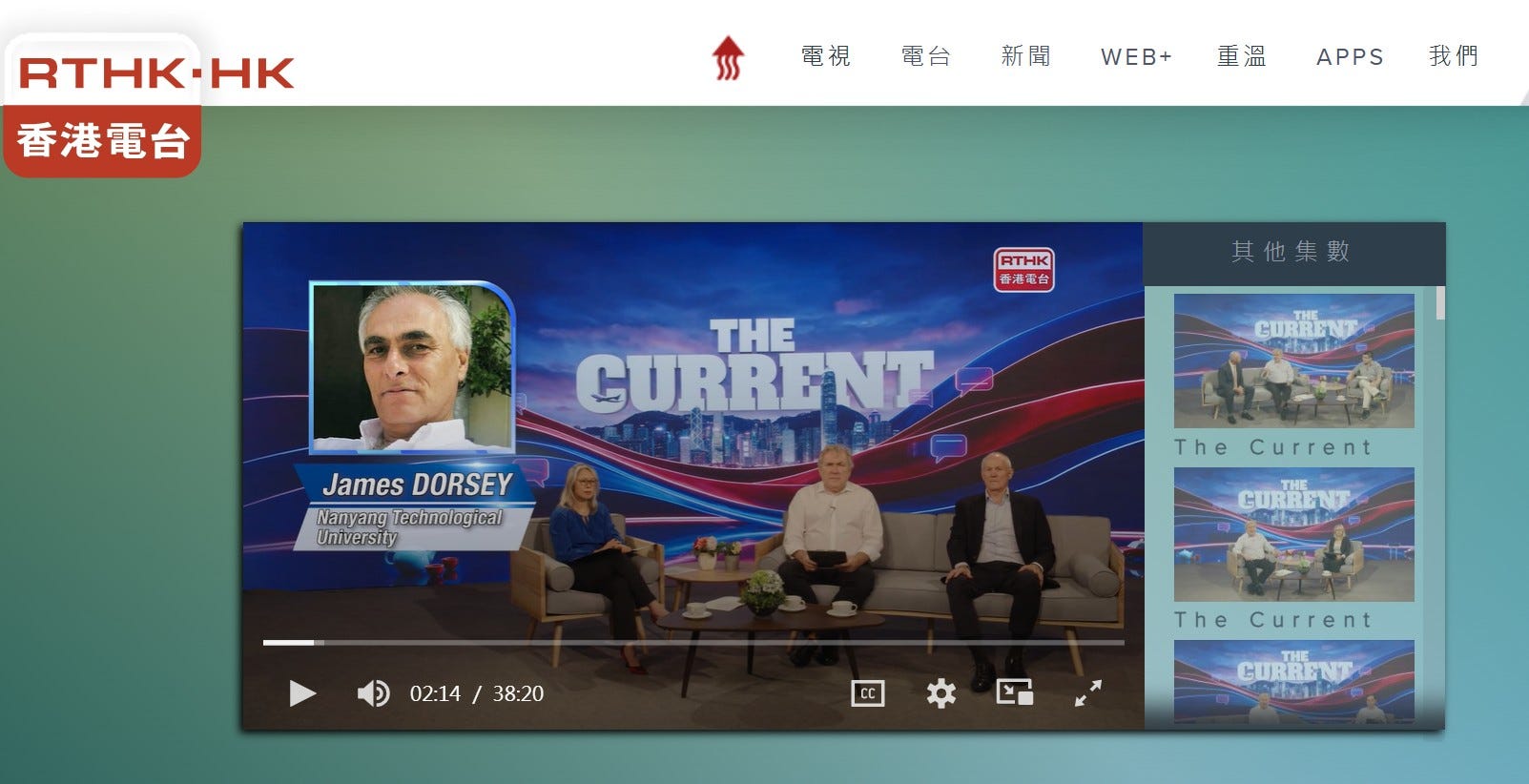The image size is (1529, 784).
Task: Open the second The Current episode thumbnail
Action: point(1293,534)
